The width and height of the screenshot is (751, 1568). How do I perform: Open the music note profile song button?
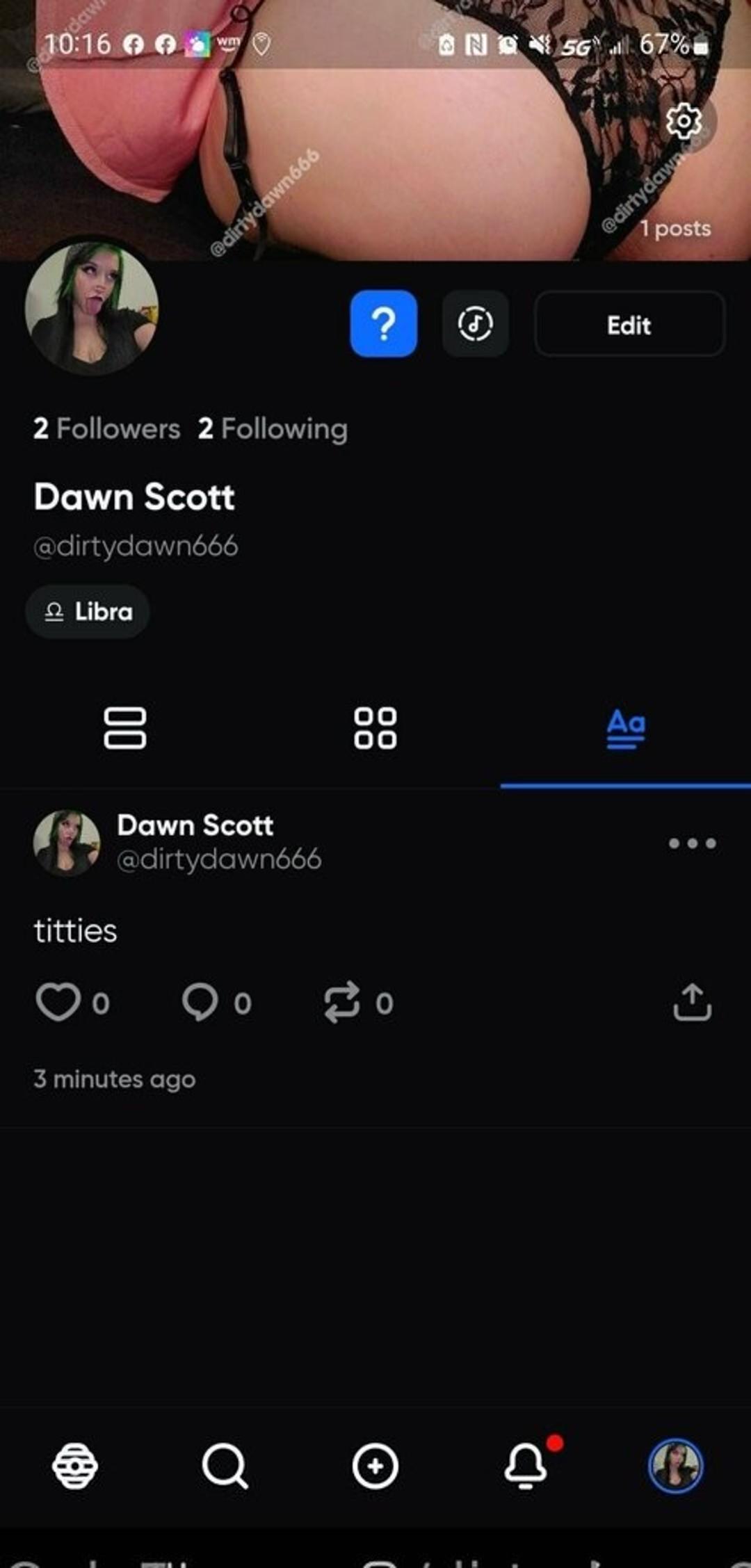(x=476, y=324)
